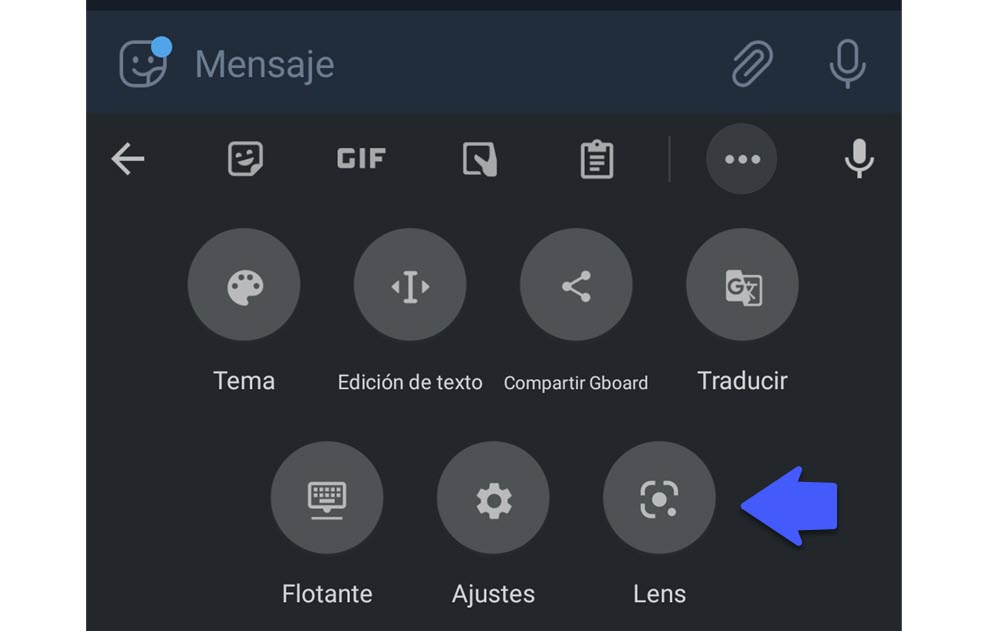Open the Traducir translator

(x=742, y=285)
